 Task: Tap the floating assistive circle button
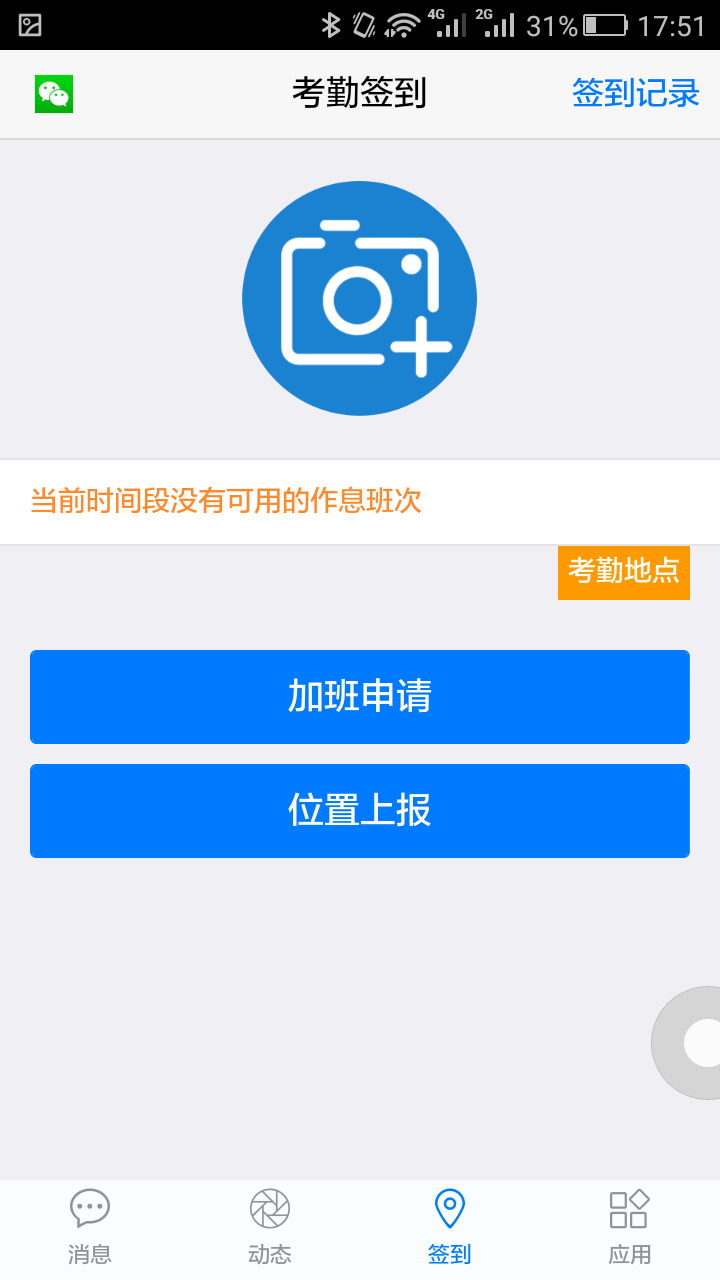click(x=699, y=1043)
